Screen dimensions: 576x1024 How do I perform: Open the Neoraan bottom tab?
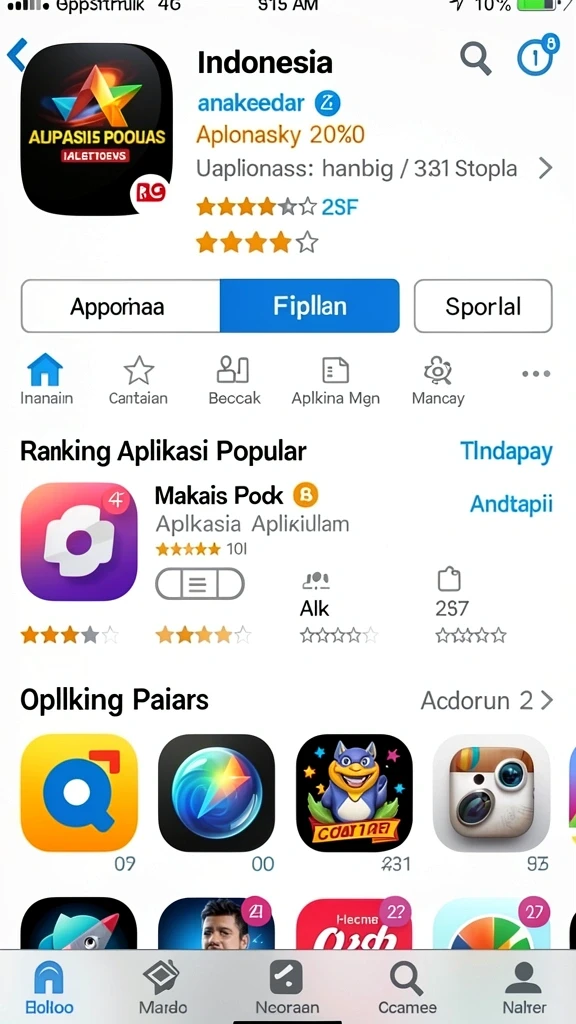[287, 988]
